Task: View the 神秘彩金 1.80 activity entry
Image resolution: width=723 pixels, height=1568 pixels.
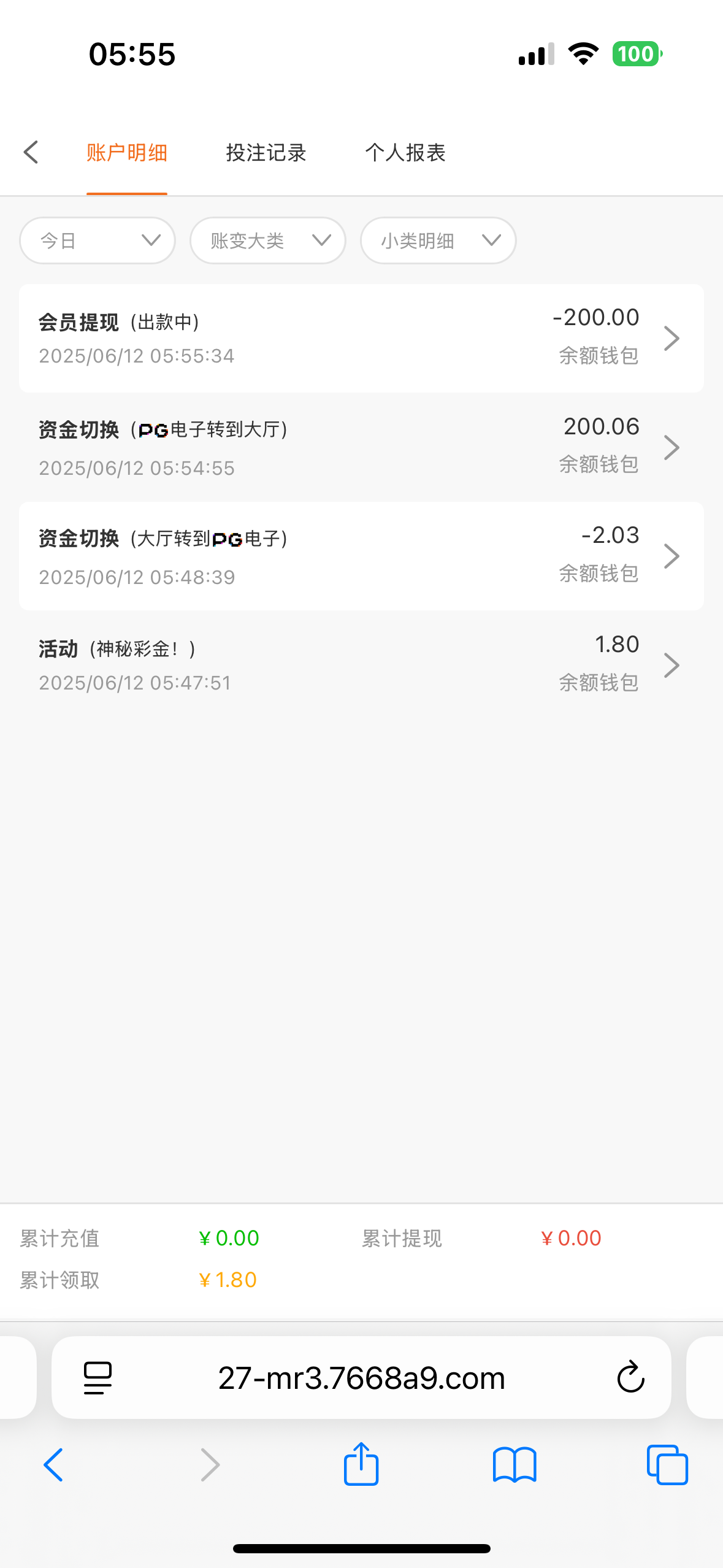Action: [x=361, y=665]
